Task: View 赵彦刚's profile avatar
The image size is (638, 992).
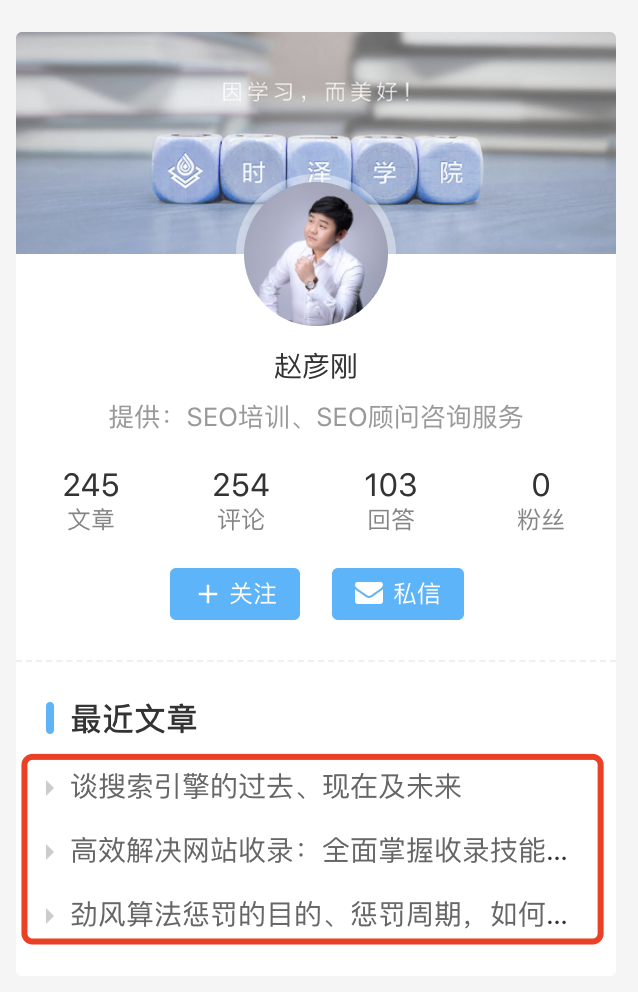Action: [316, 253]
